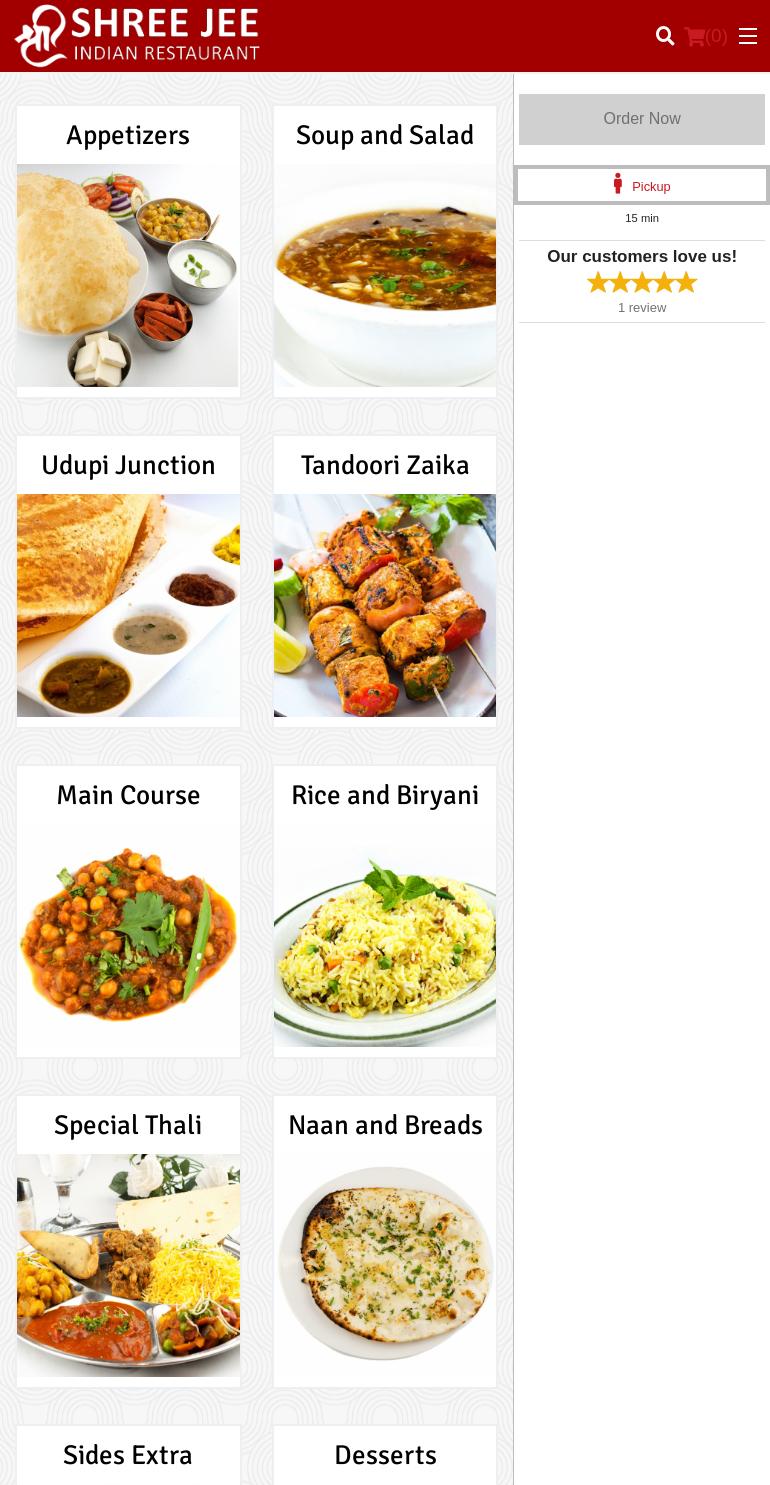770x1485 pixels.
Task: Open the Soup and Salad category
Action: coord(385,251)
